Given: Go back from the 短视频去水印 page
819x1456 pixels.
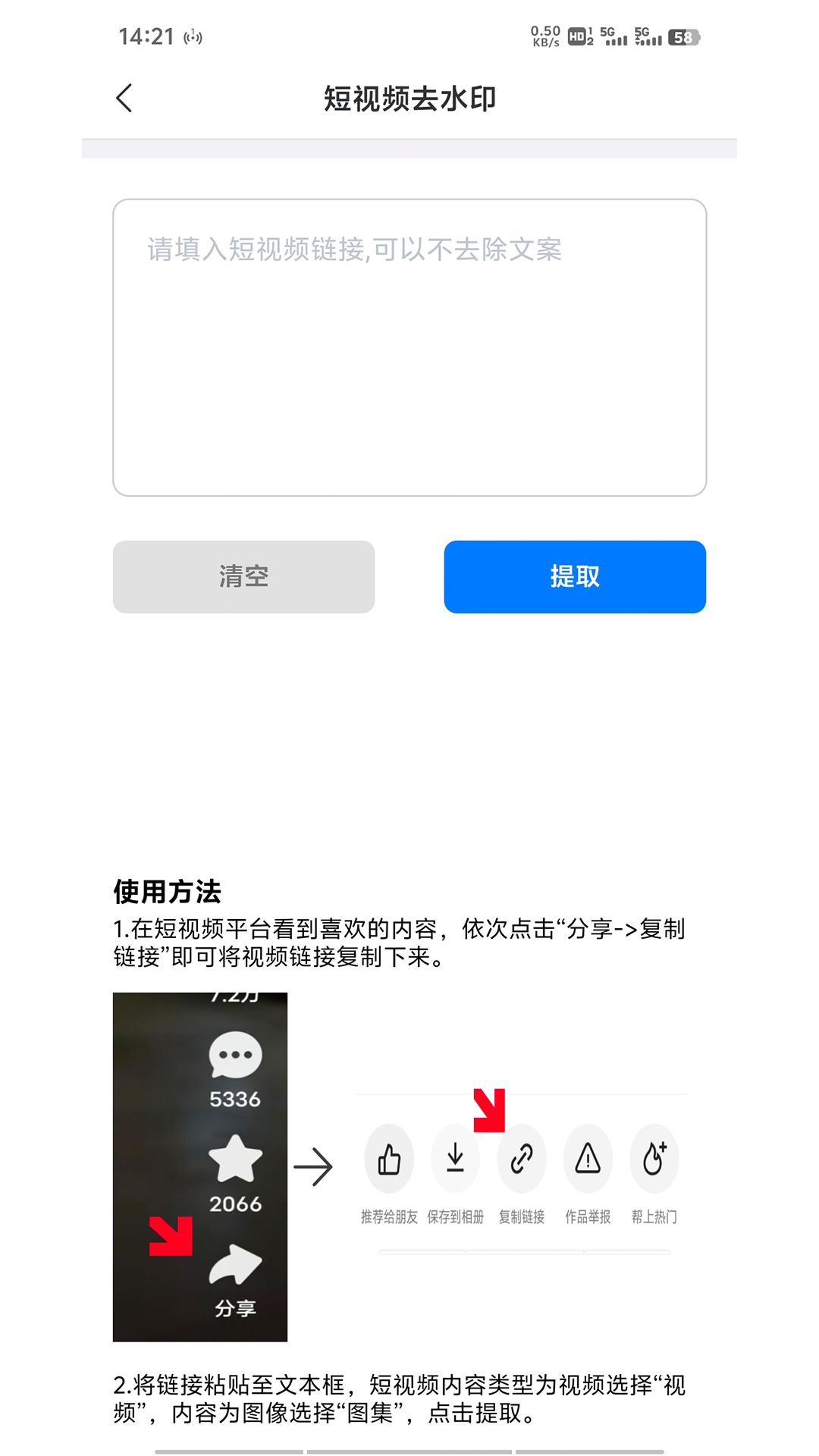Looking at the screenshot, I should point(124,99).
